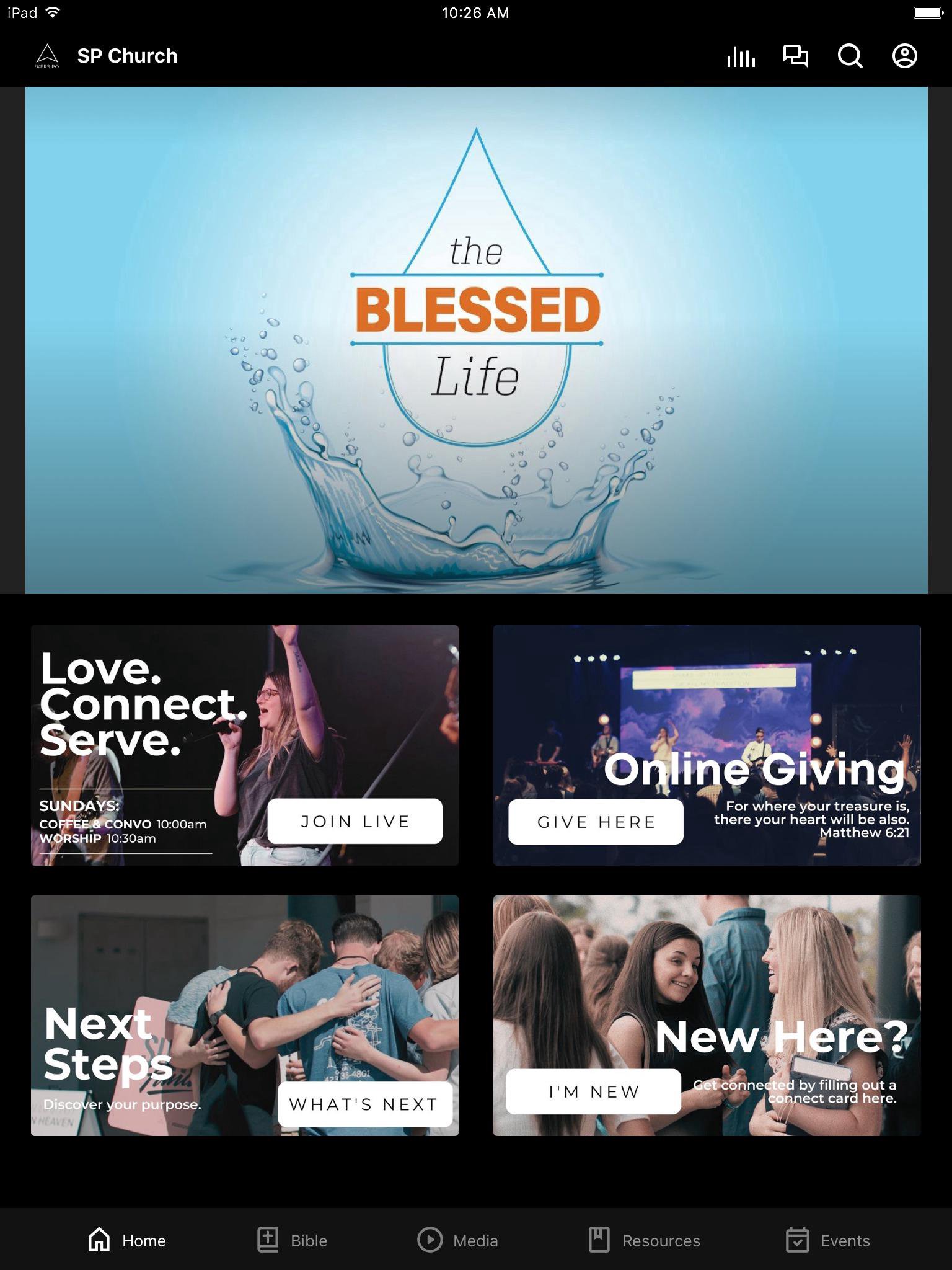The image size is (952, 1270).
Task: Open search from the top bar
Action: click(x=850, y=56)
